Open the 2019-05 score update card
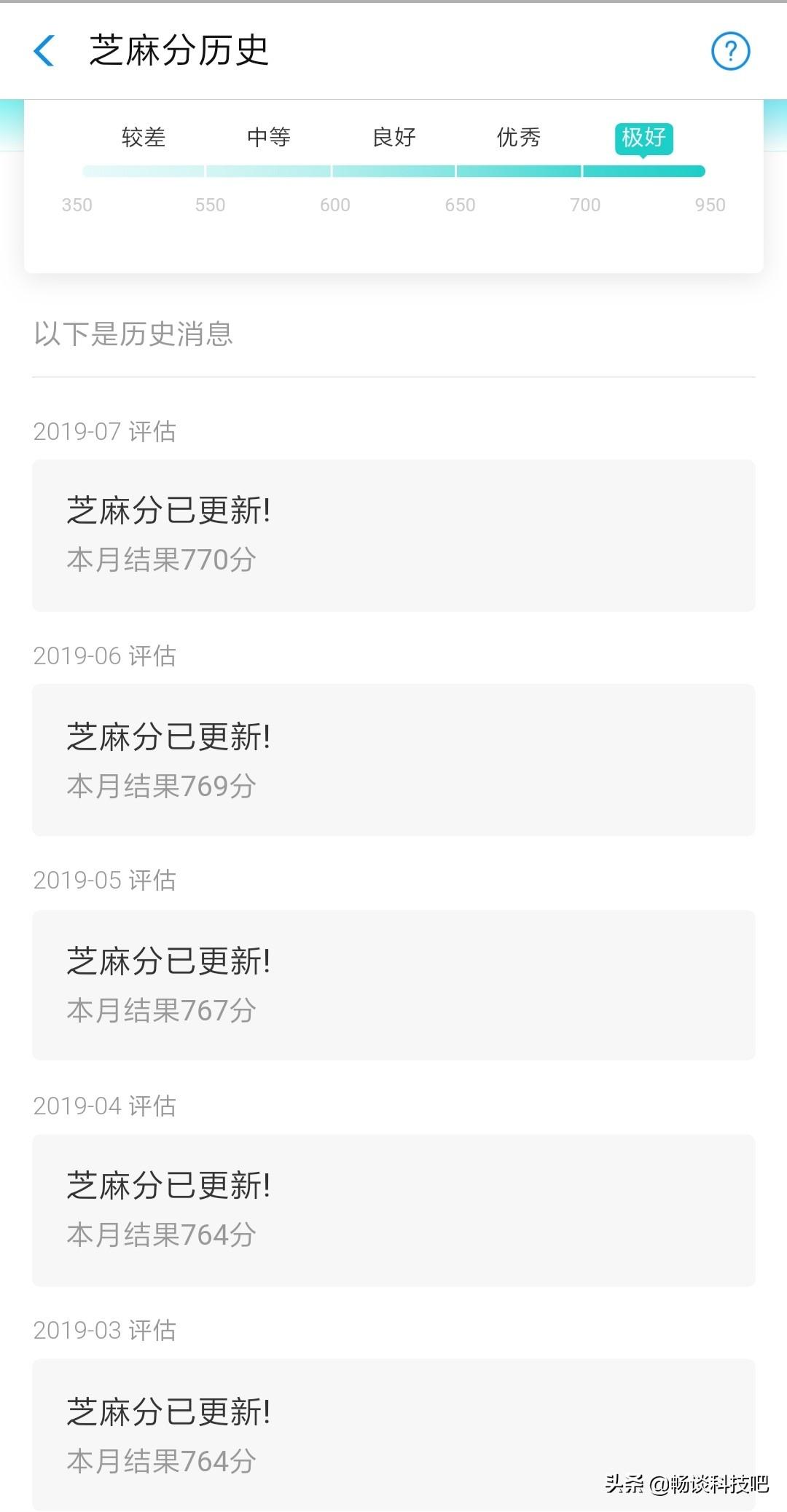Screen dimensions: 787x1512 [x=393, y=985]
